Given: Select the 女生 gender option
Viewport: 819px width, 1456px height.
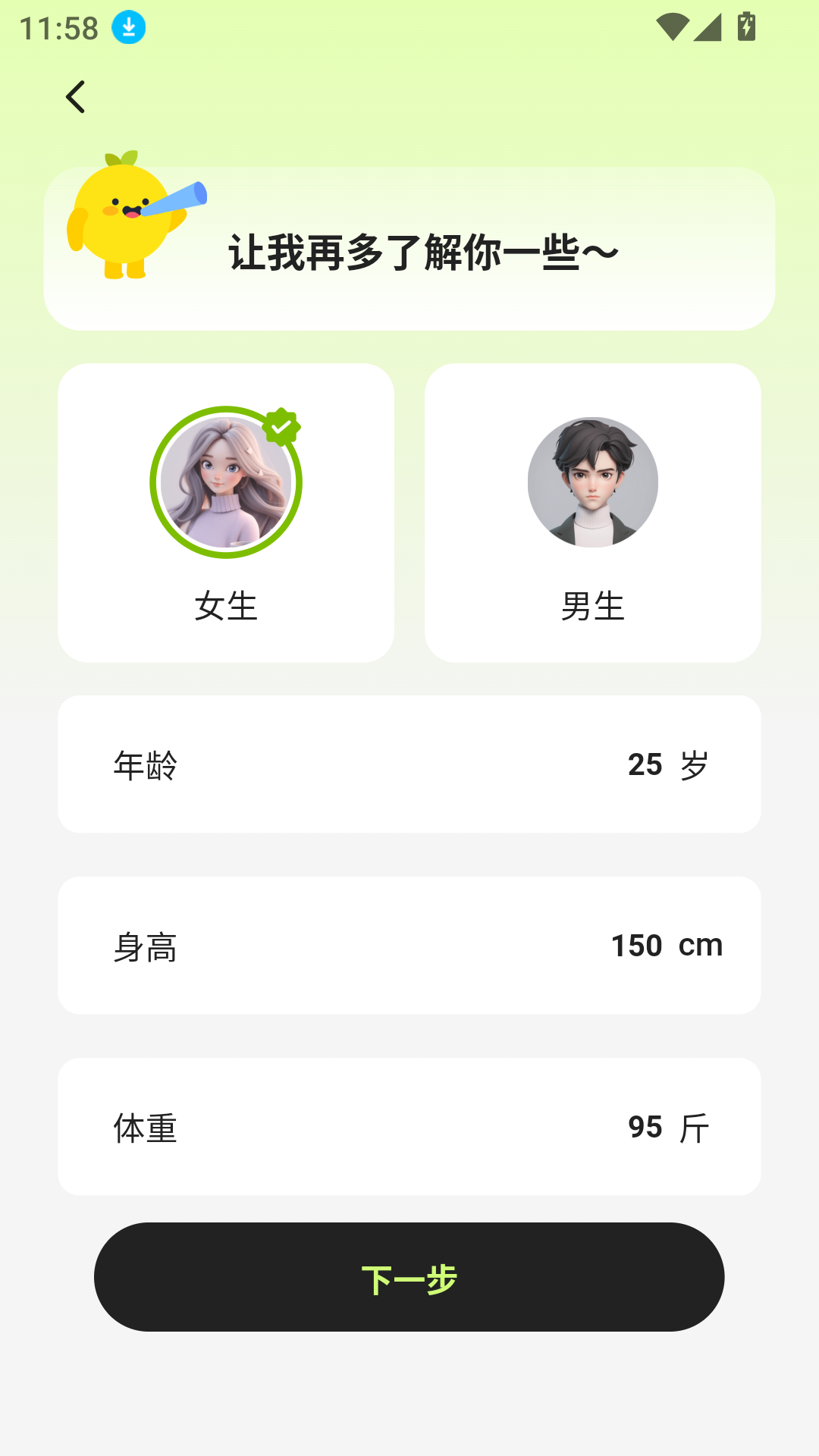Looking at the screenshot, I should point(226,513).
